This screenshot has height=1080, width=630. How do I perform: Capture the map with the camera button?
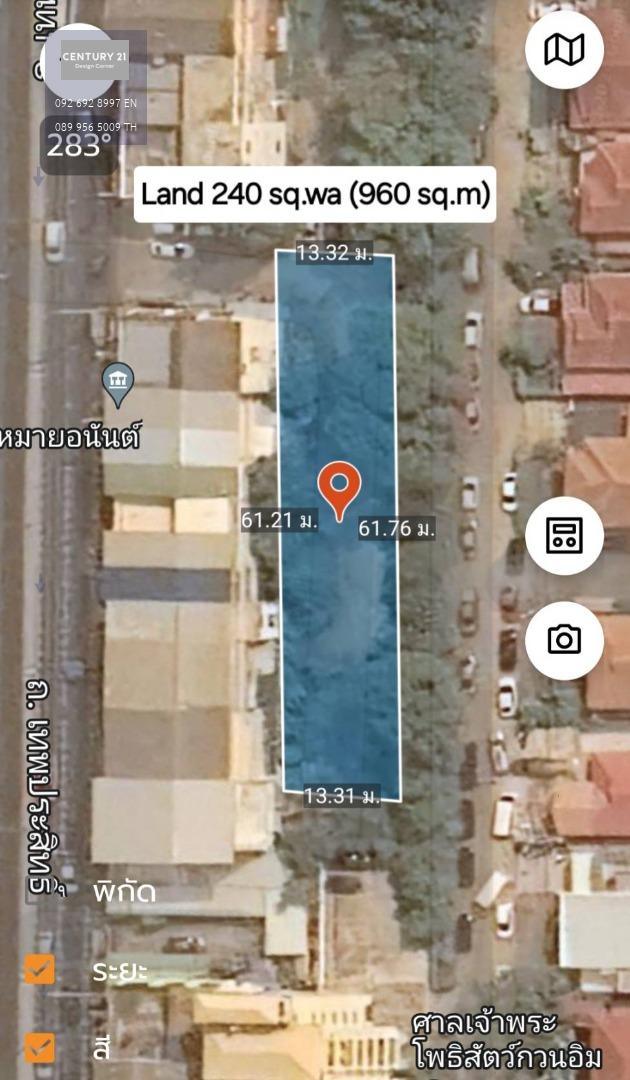coord(565,641)
